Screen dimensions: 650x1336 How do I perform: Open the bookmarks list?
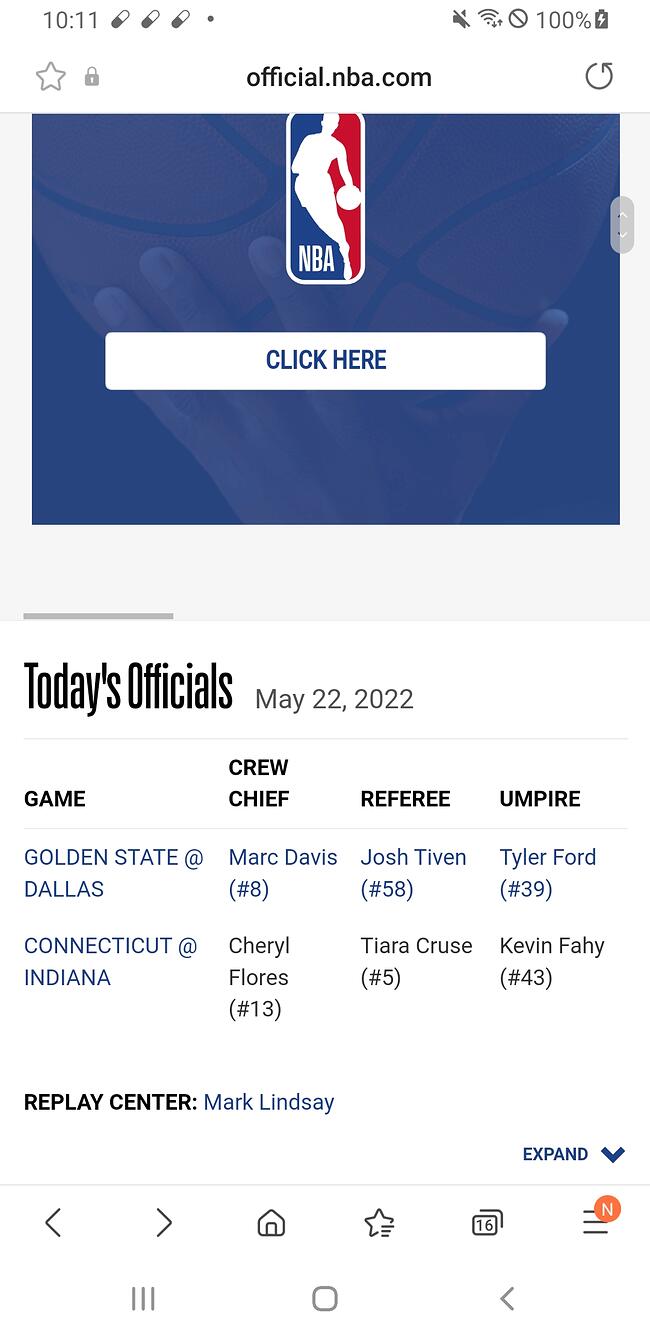point(379,1222)
